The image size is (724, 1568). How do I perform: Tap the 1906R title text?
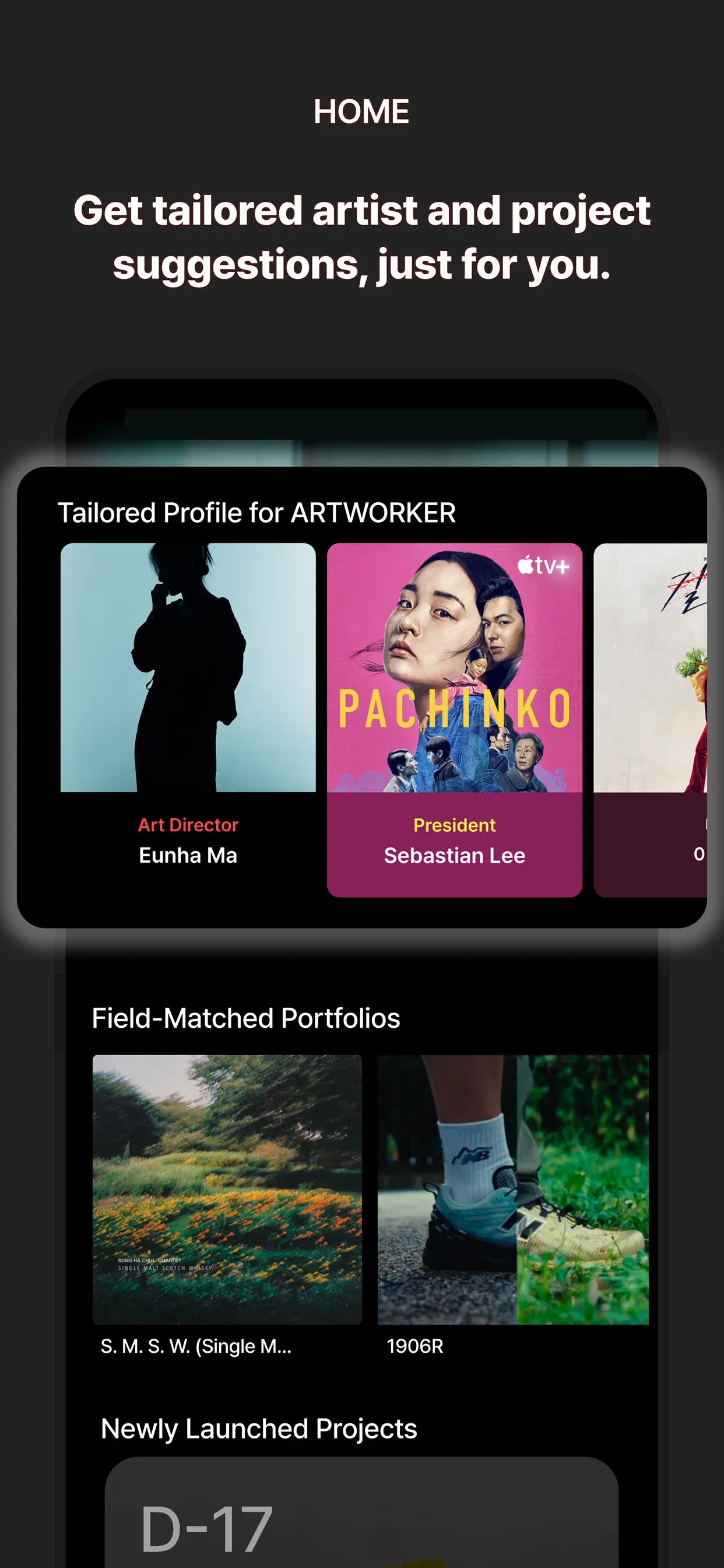click(414, 1347)
